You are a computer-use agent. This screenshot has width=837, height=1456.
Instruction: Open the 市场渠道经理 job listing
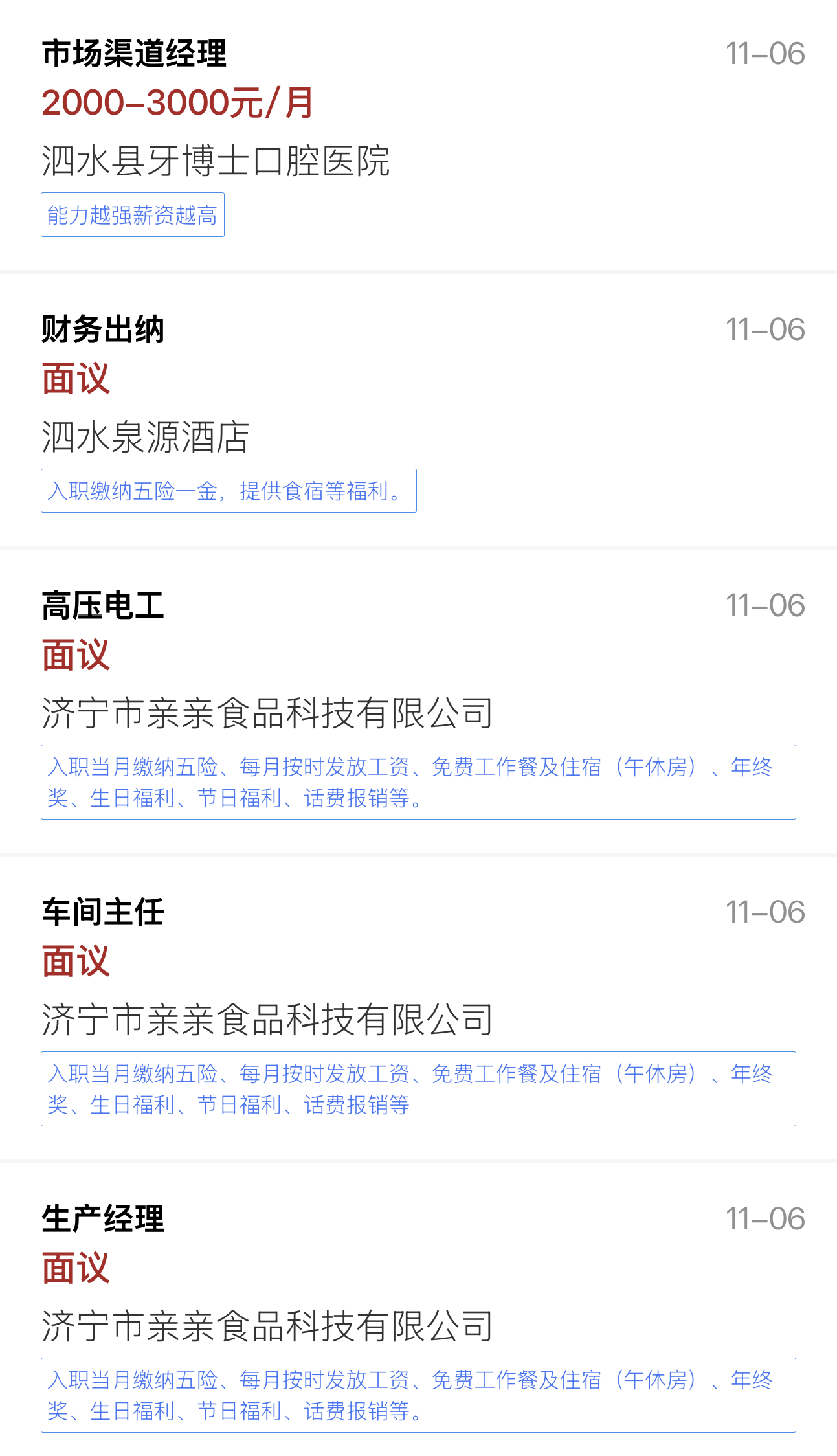pos(135,54)
